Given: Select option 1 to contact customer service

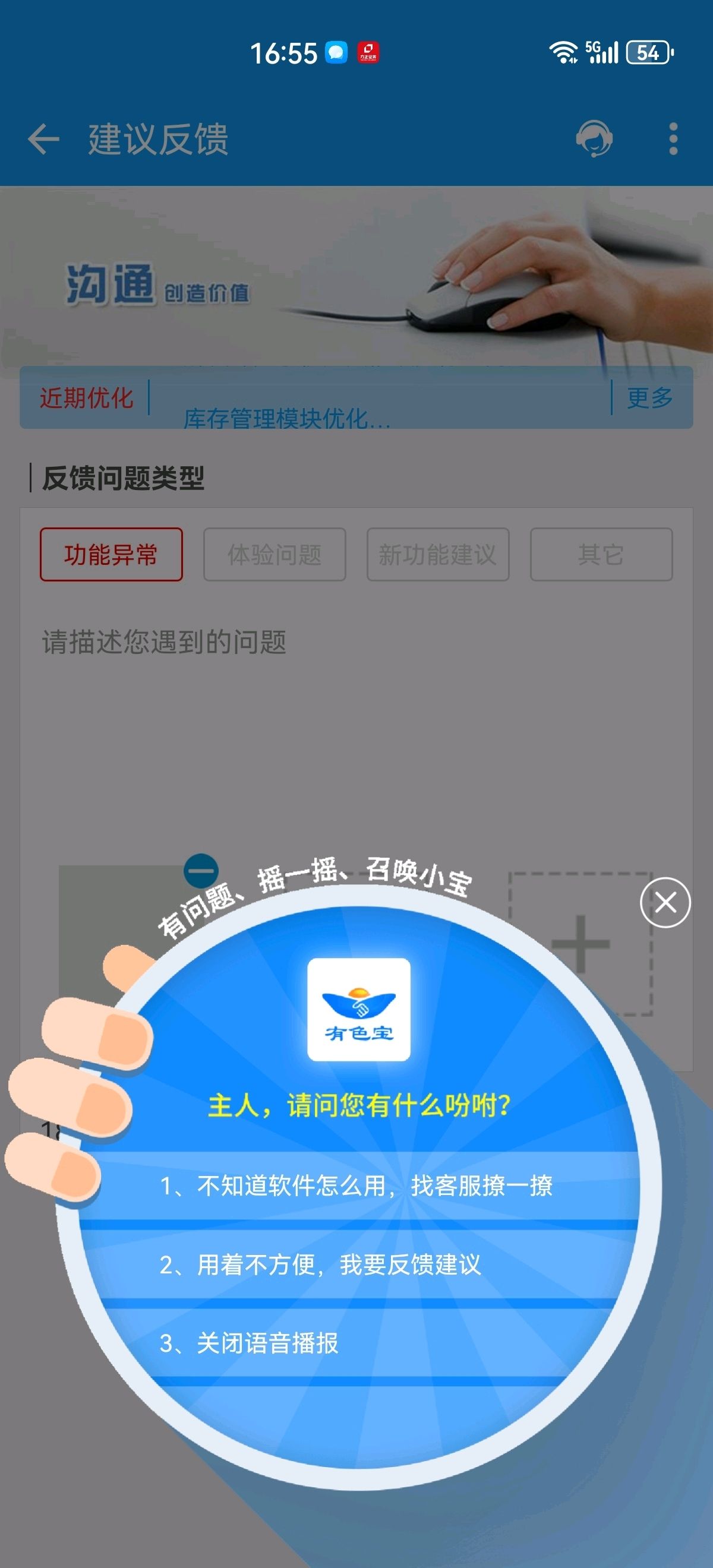Looking at the screenshot, I should pyautogui.click(x=358, y=1185).
